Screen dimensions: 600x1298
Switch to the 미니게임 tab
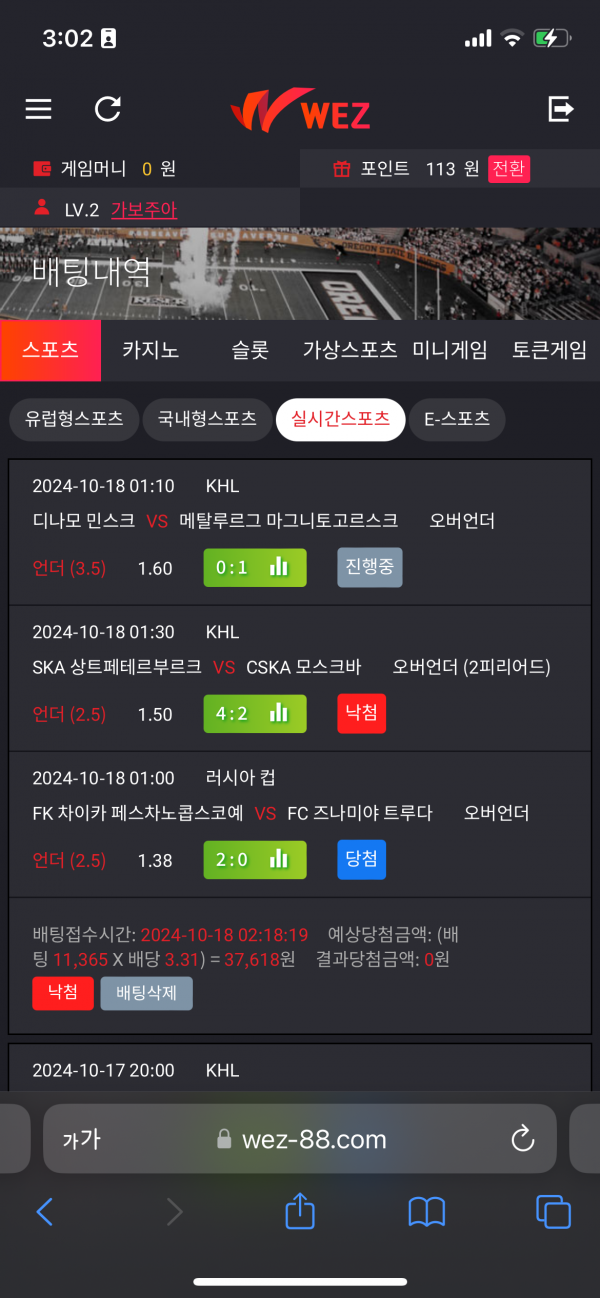[x=450, y=350]
